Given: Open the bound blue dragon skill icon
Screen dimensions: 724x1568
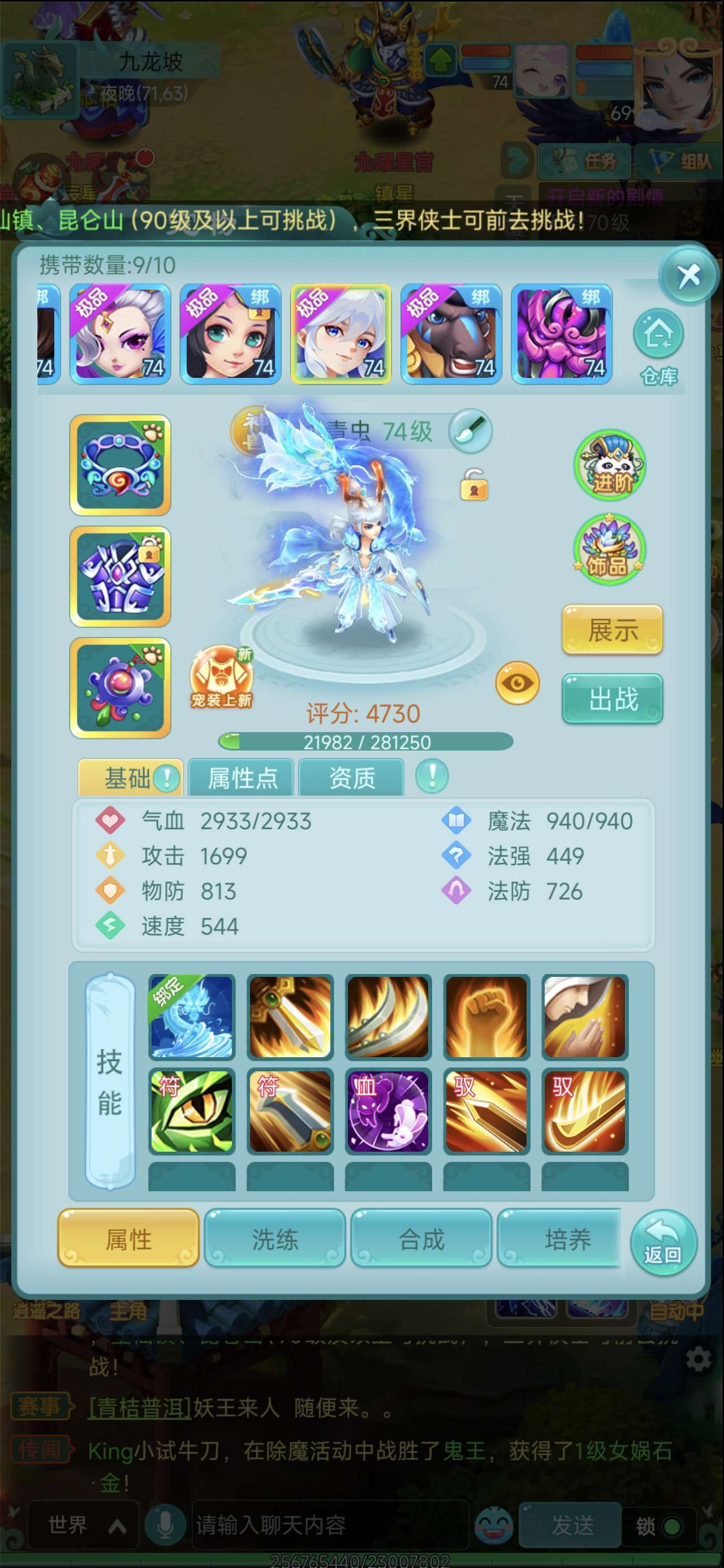Looking at the screenshot, I should click(x=192, y=1016).
